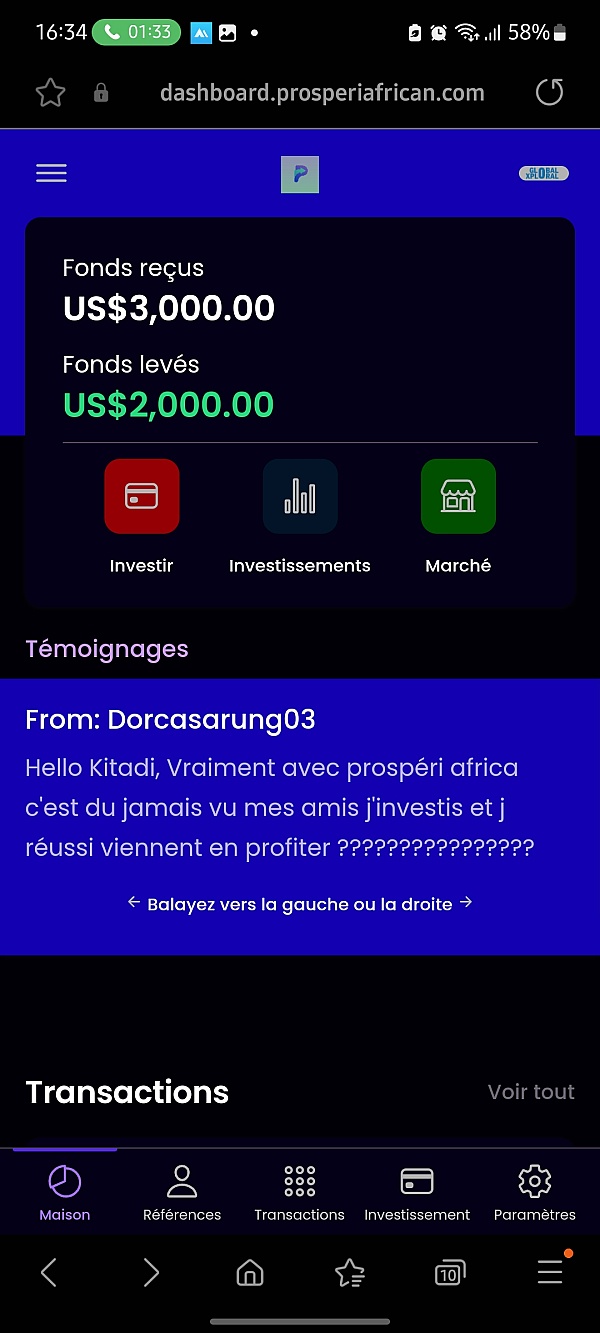Open the Investissements chart button

(x=299, y=496)
